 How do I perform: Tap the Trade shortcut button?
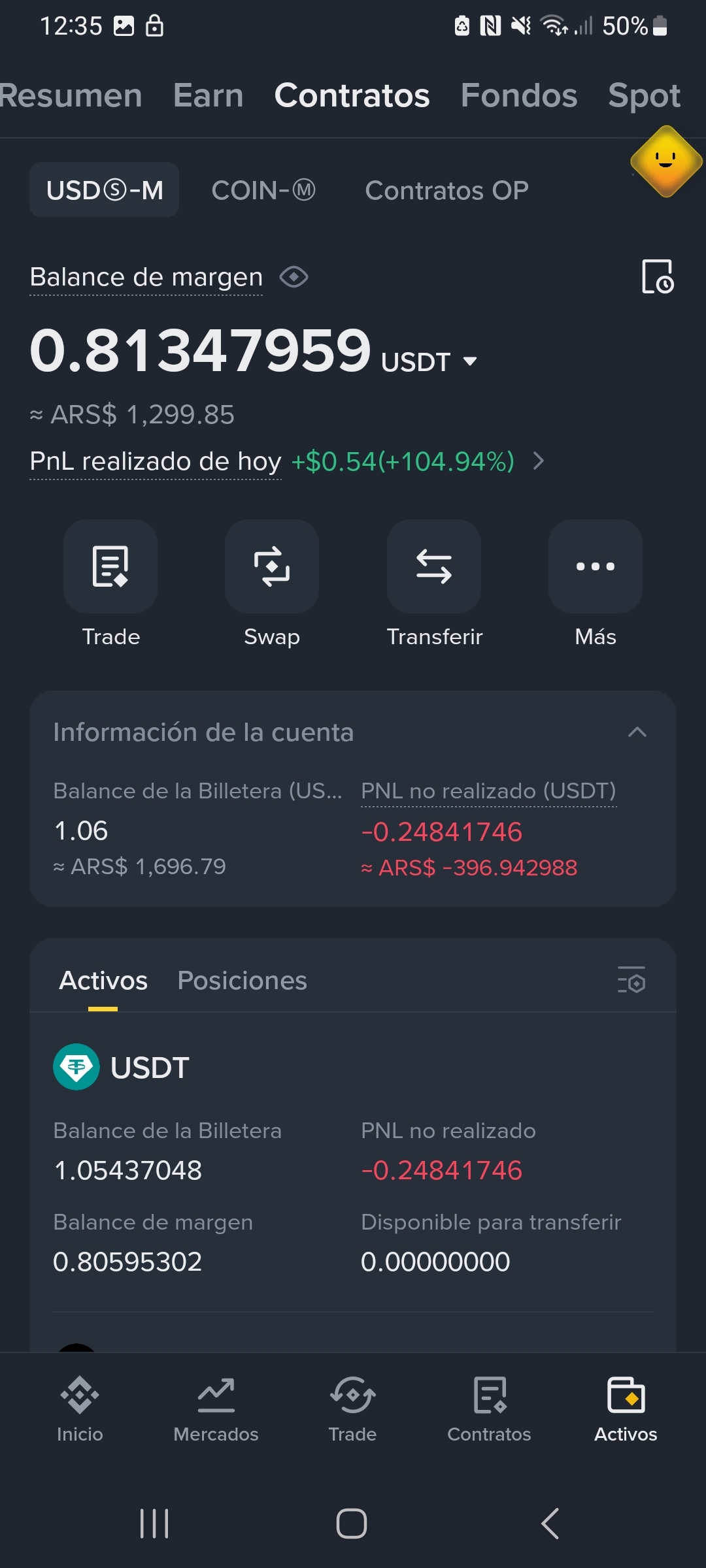tap(110, 583)
